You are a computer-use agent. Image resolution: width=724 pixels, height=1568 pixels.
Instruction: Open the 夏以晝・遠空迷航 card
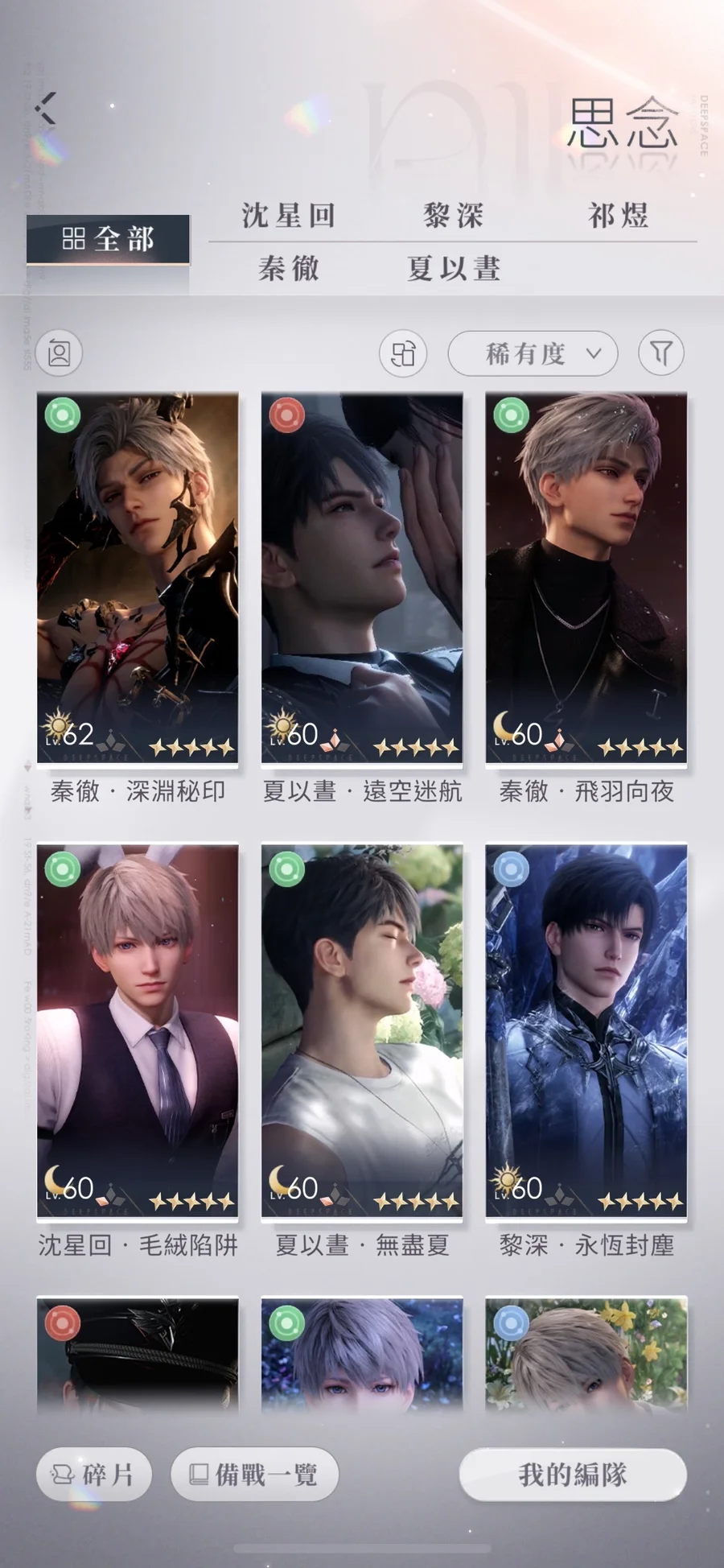(x=362, y=578)
